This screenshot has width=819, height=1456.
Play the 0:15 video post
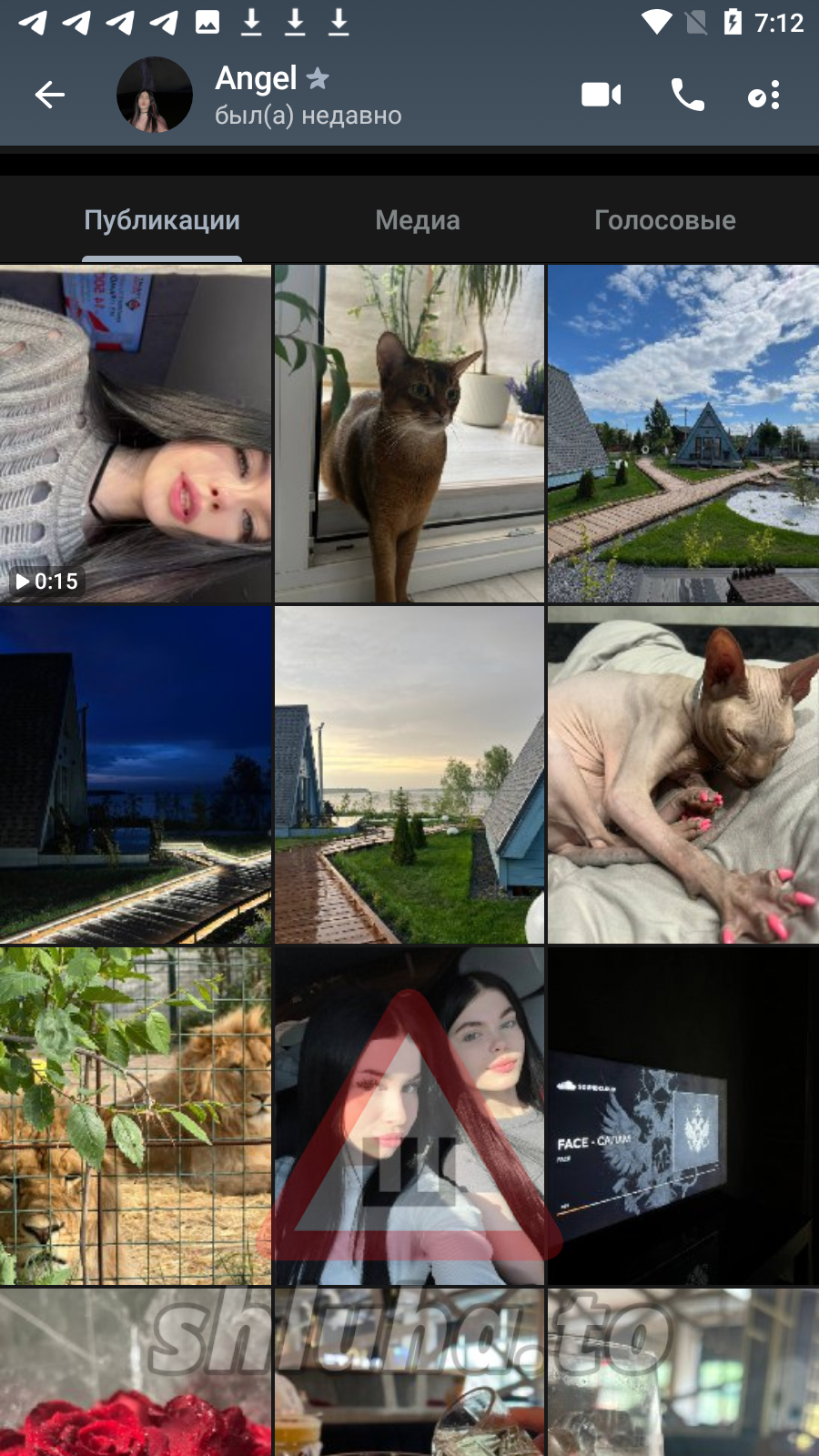coord(136,434)
